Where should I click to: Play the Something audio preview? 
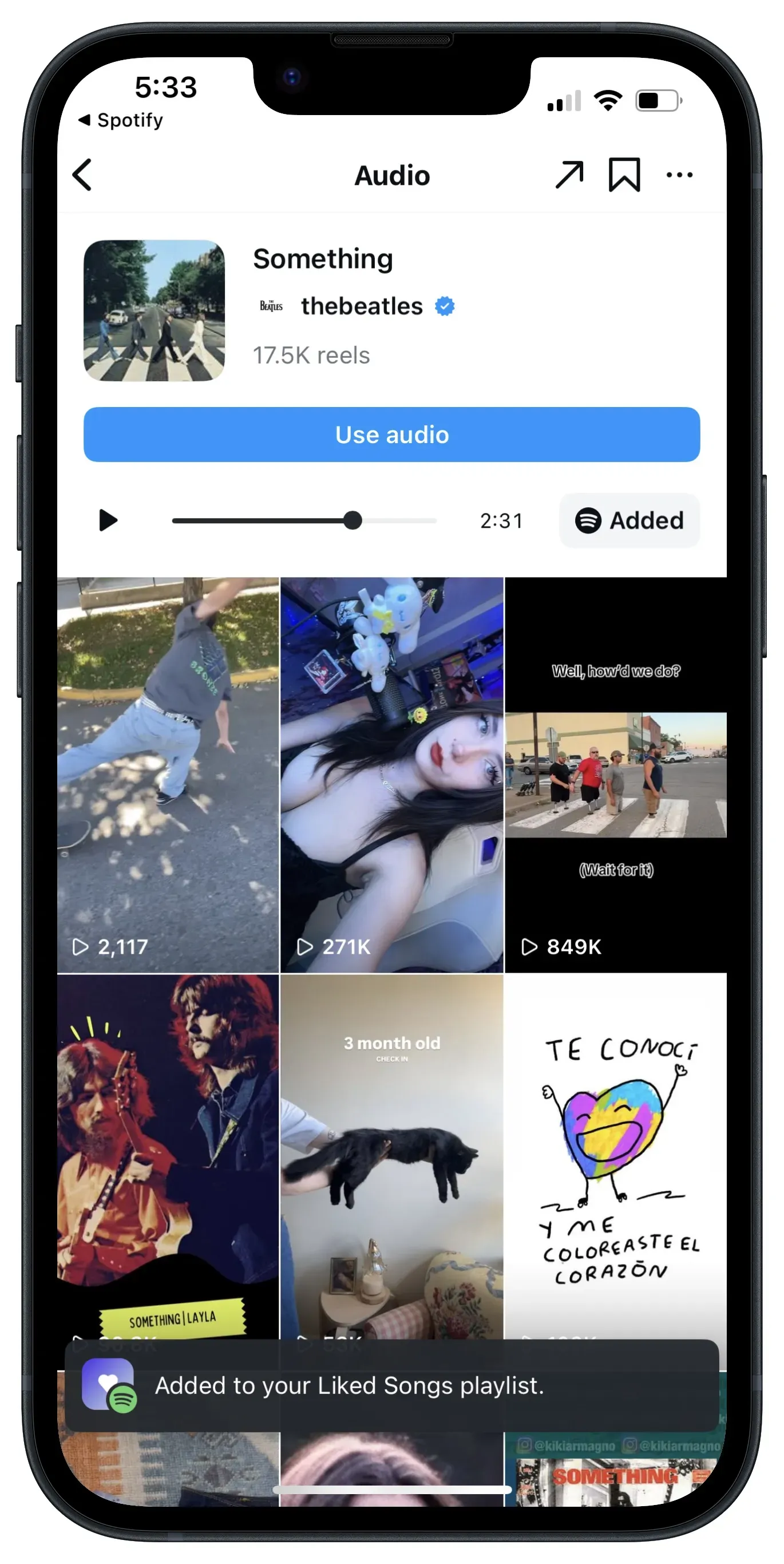(108, 520)
